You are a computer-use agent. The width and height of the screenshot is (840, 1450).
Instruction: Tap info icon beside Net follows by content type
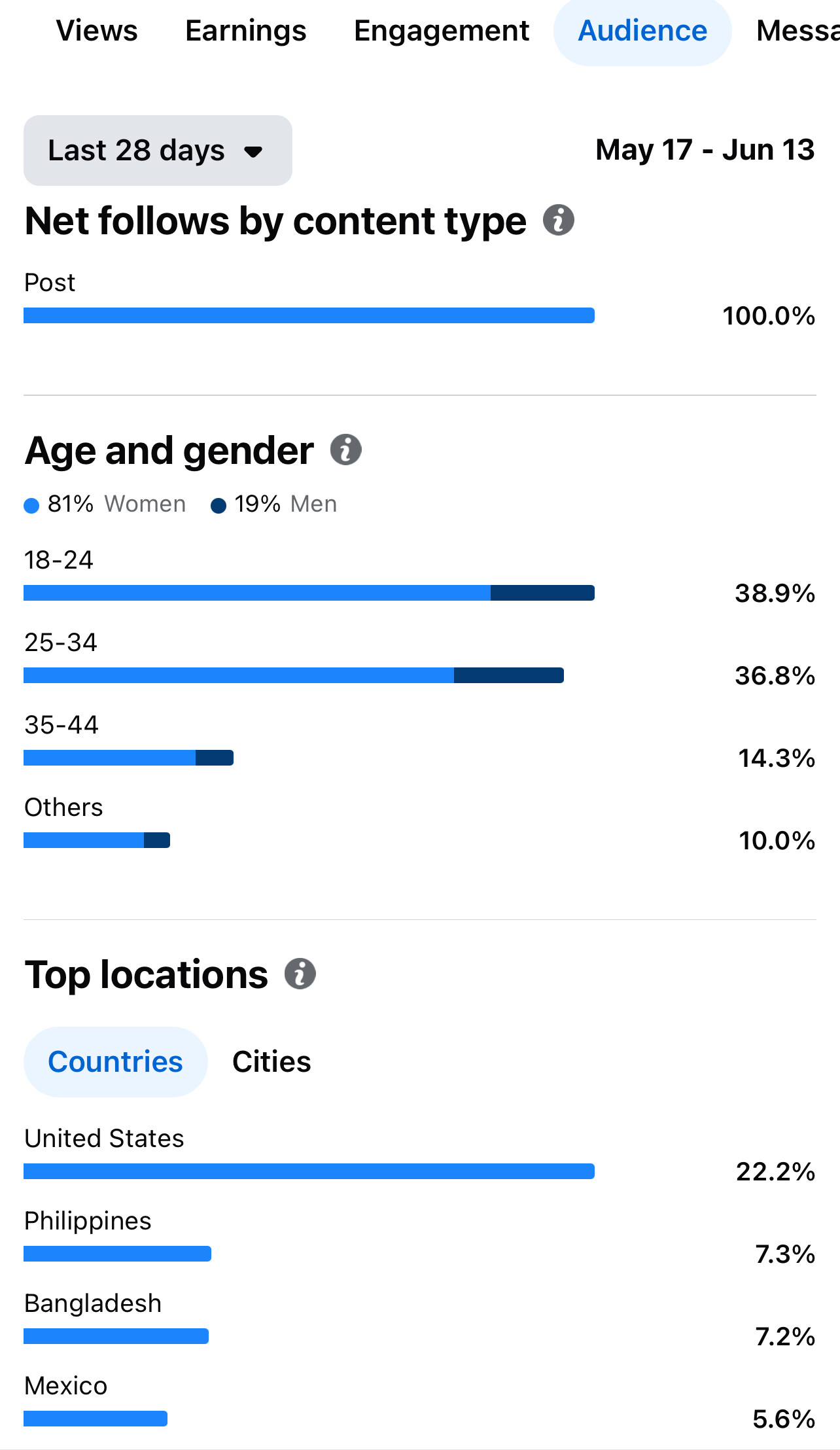(559, 220)
